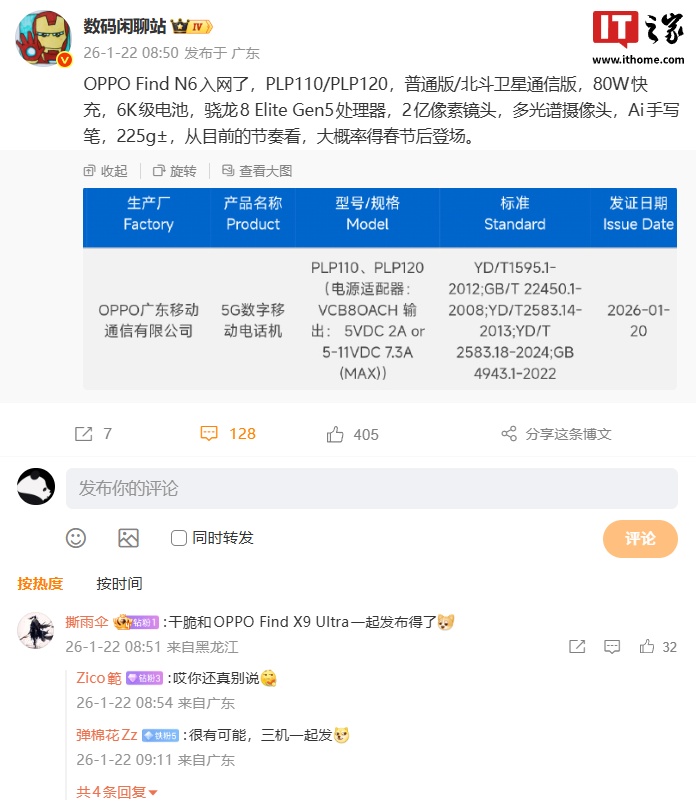Open the 128 comments
This screenshot has height=807, width=696.
[228, 433]
